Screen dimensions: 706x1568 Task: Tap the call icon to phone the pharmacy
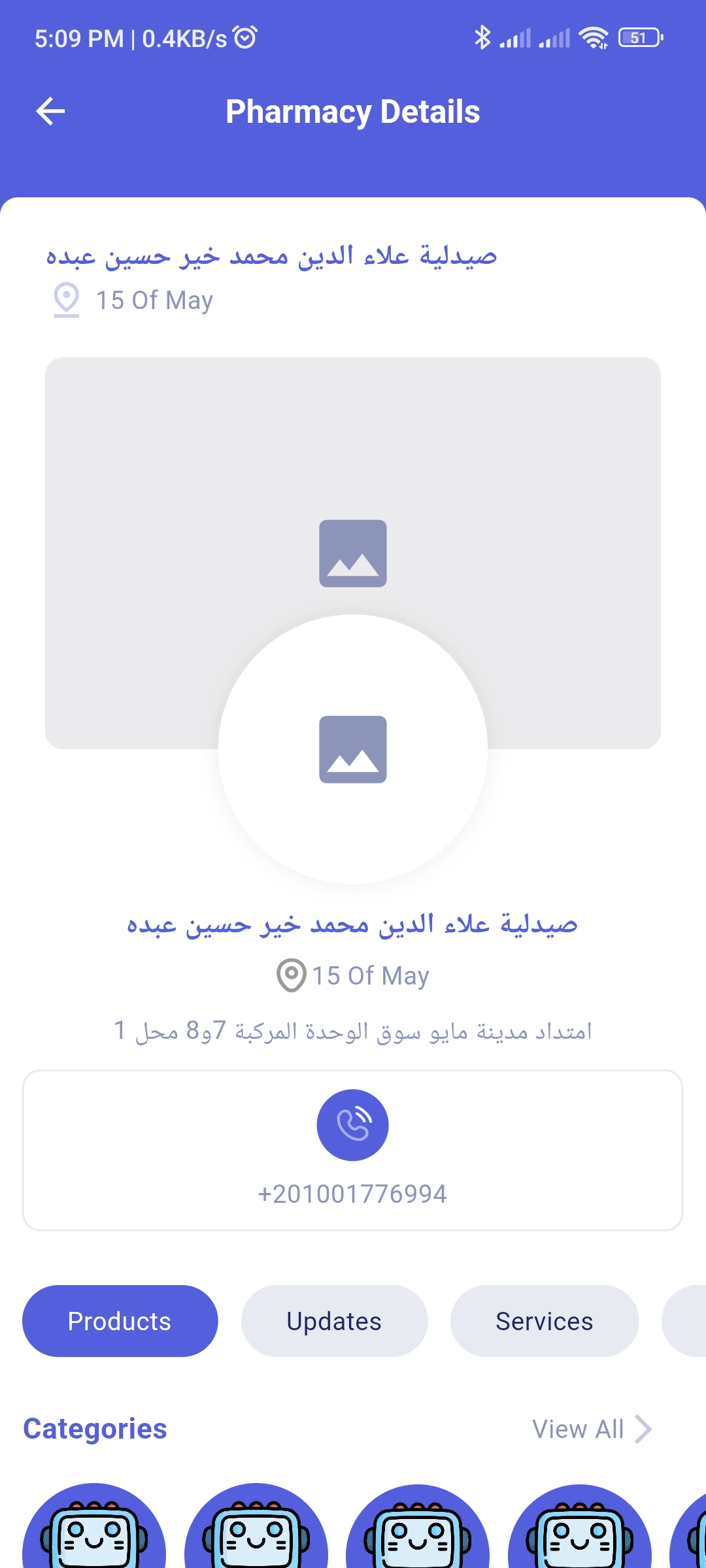click(352, 1124)
